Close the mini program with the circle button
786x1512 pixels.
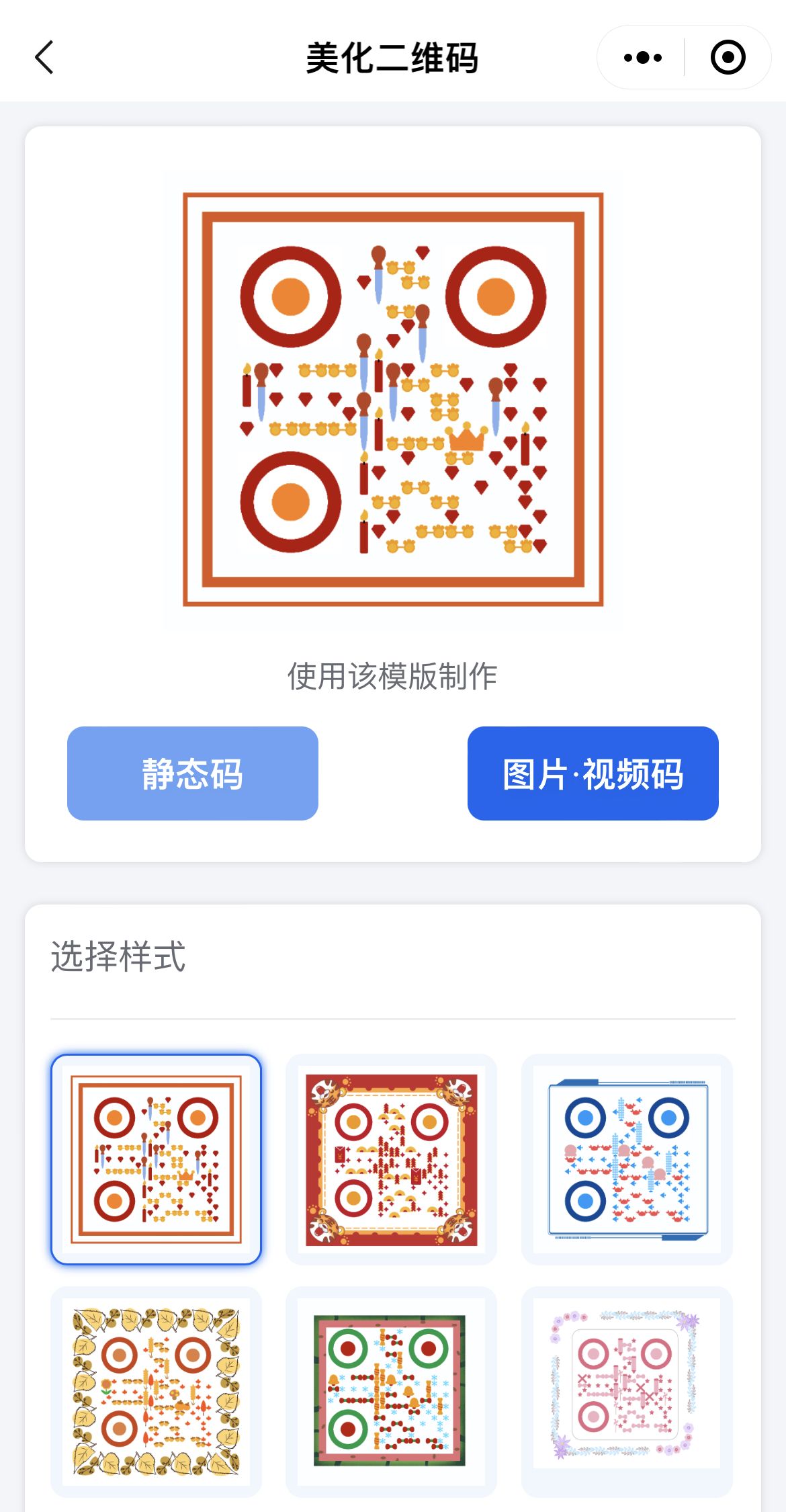click(x=728, y=57)
